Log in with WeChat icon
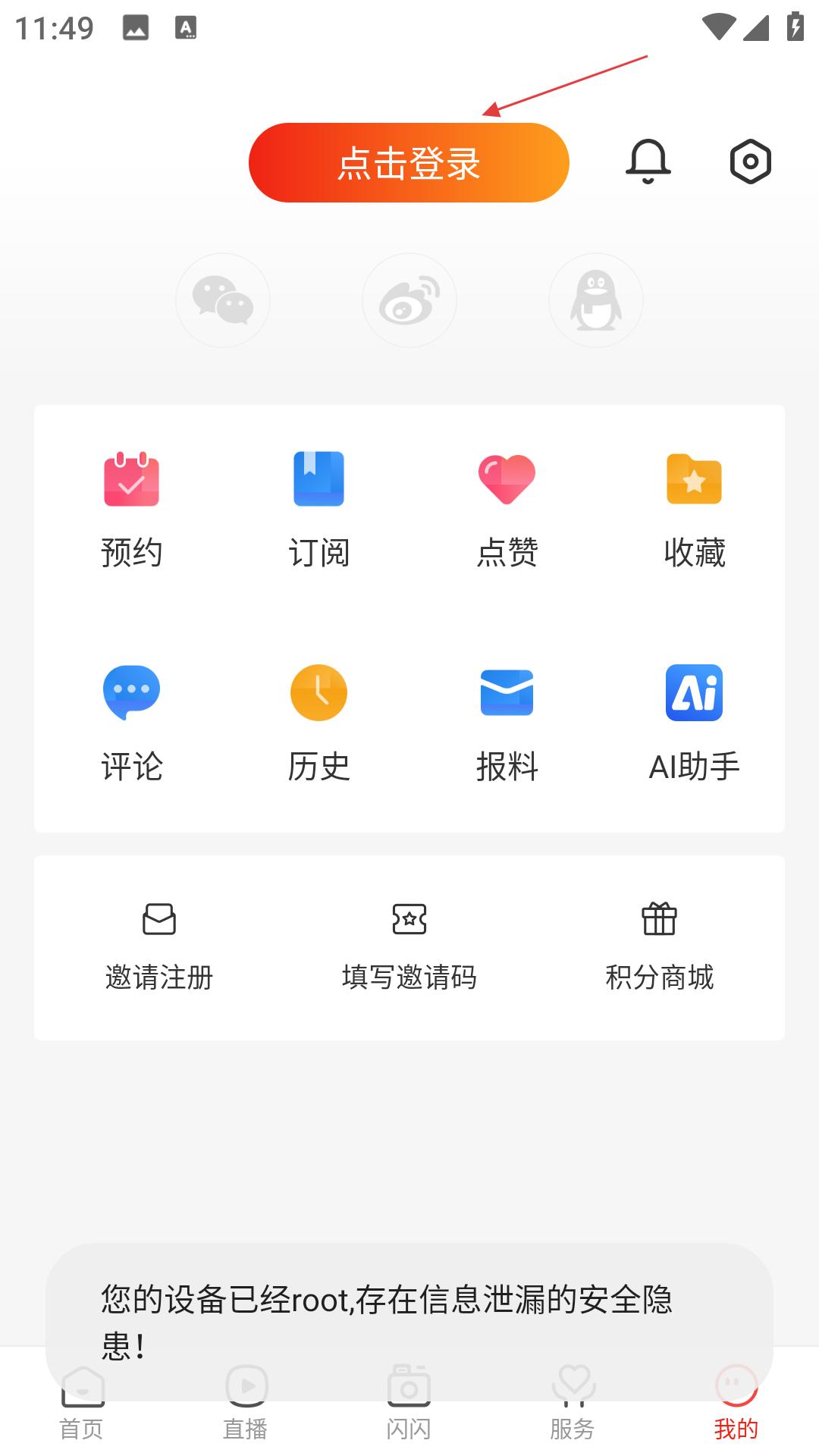819x1456 pixels. (x=223, y=300)
